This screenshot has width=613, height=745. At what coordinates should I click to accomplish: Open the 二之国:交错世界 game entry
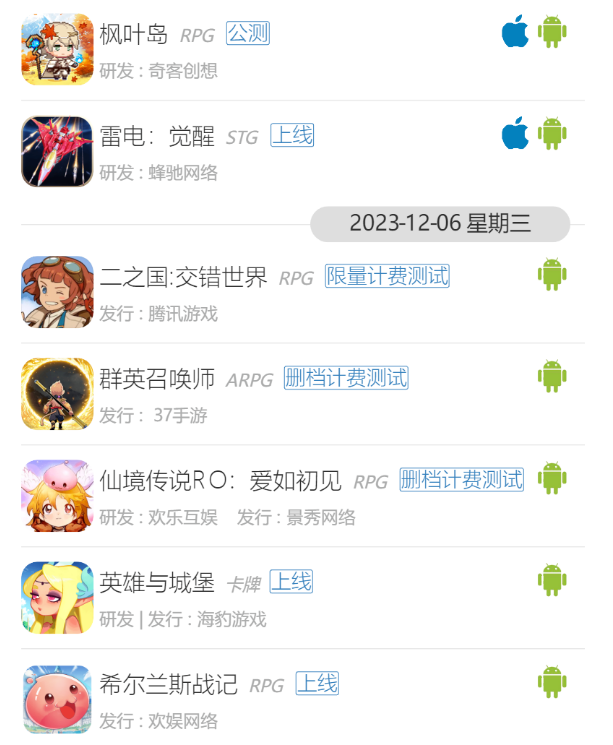[x=183, y=277]
